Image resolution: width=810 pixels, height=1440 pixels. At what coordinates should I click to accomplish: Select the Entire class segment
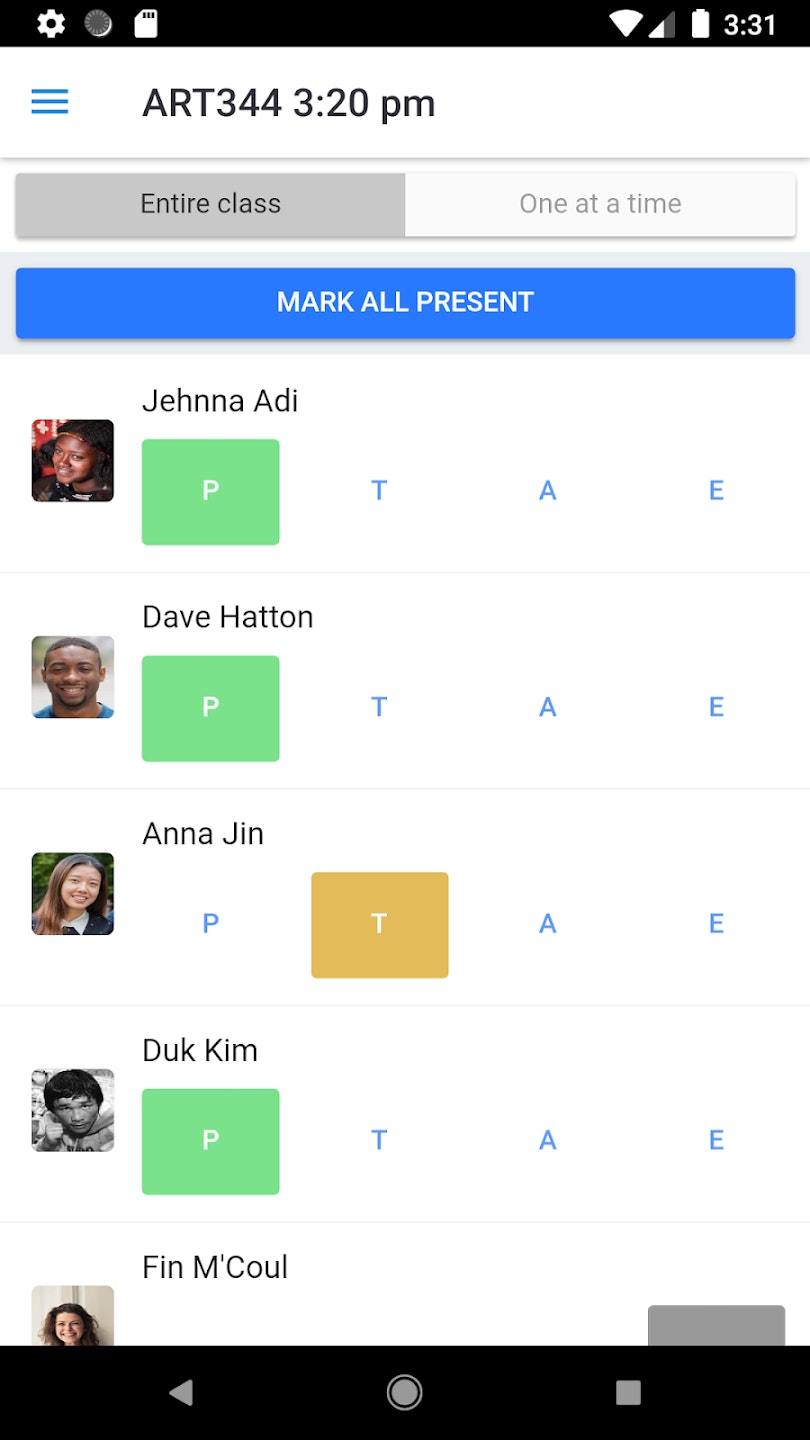210,204
